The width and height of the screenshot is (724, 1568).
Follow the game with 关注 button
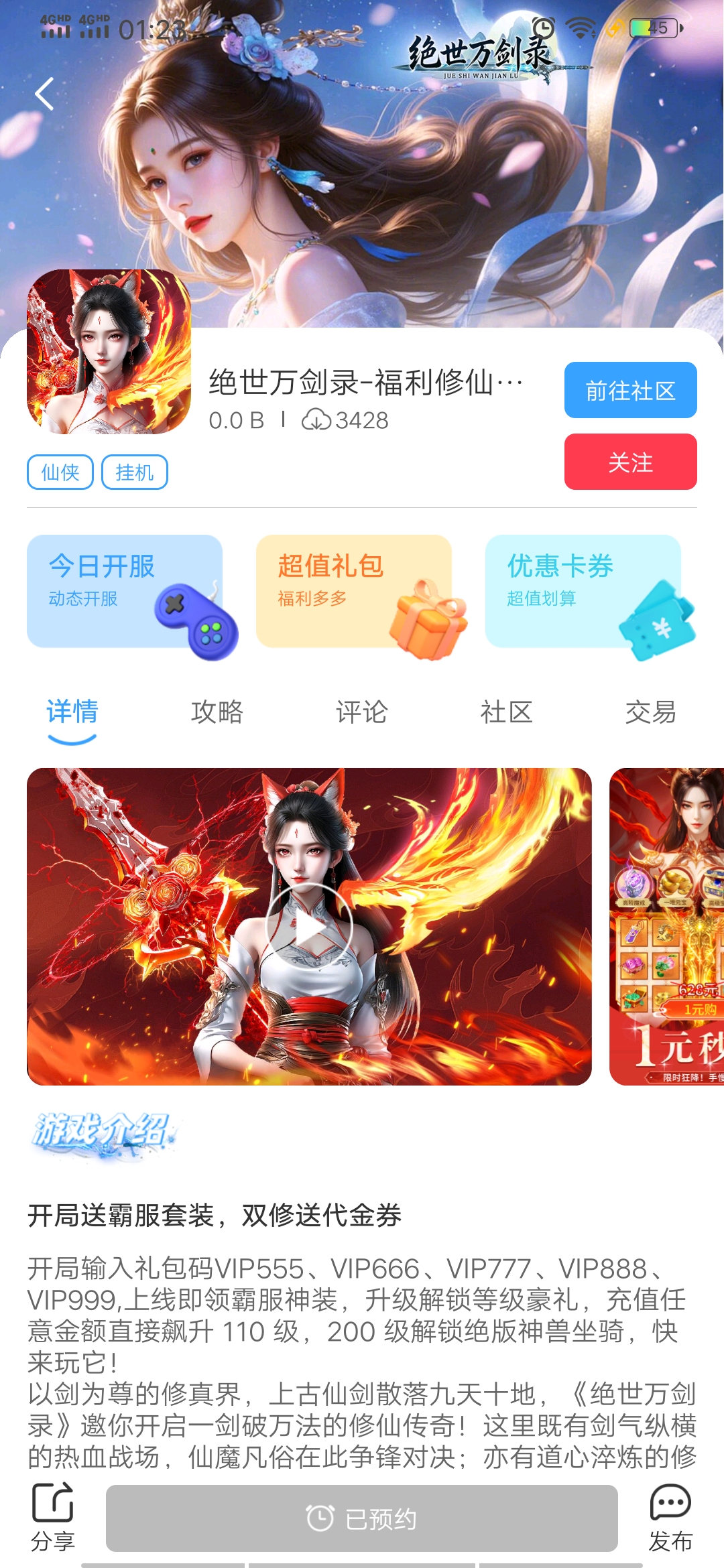(630, 462)
